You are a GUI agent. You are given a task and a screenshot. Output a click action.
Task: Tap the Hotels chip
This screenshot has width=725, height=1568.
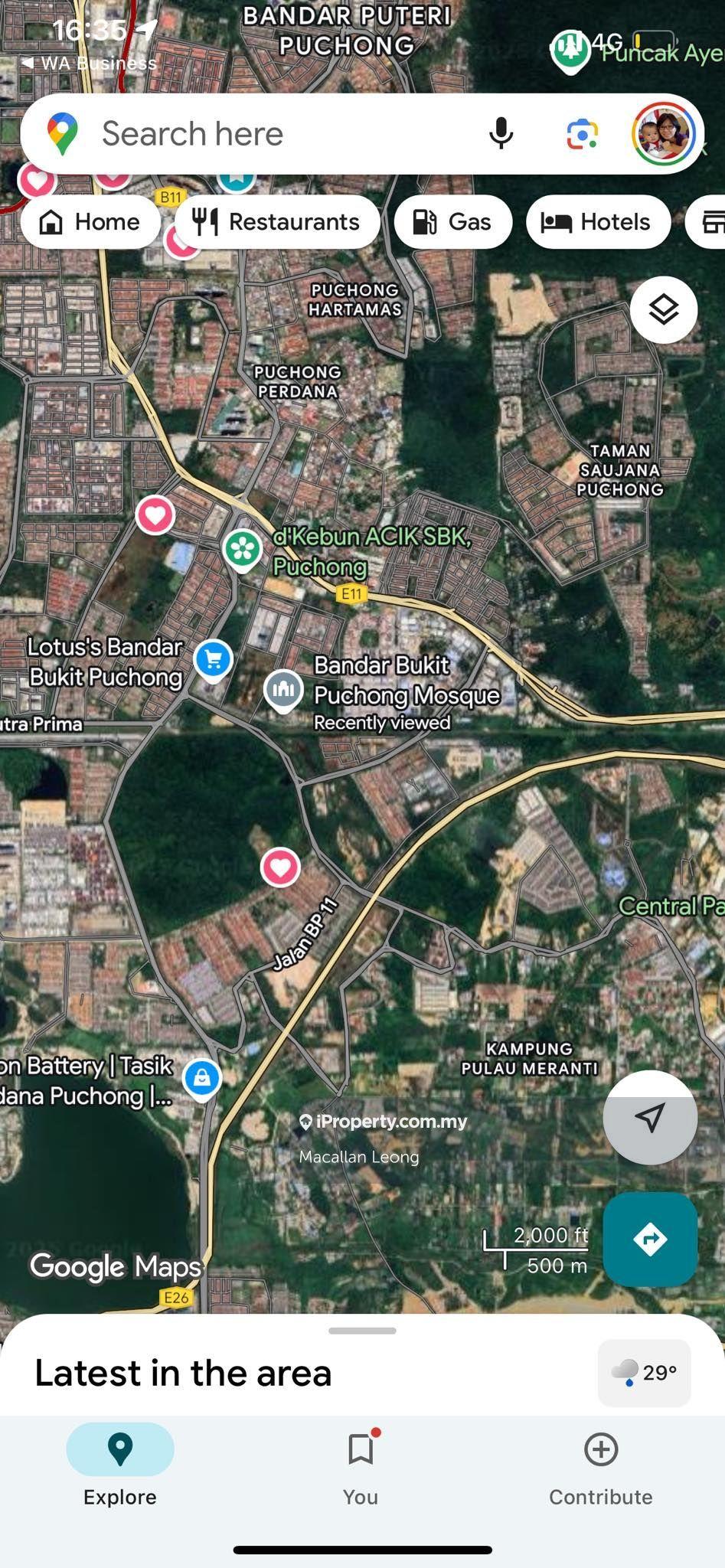[x=598, y=222]
